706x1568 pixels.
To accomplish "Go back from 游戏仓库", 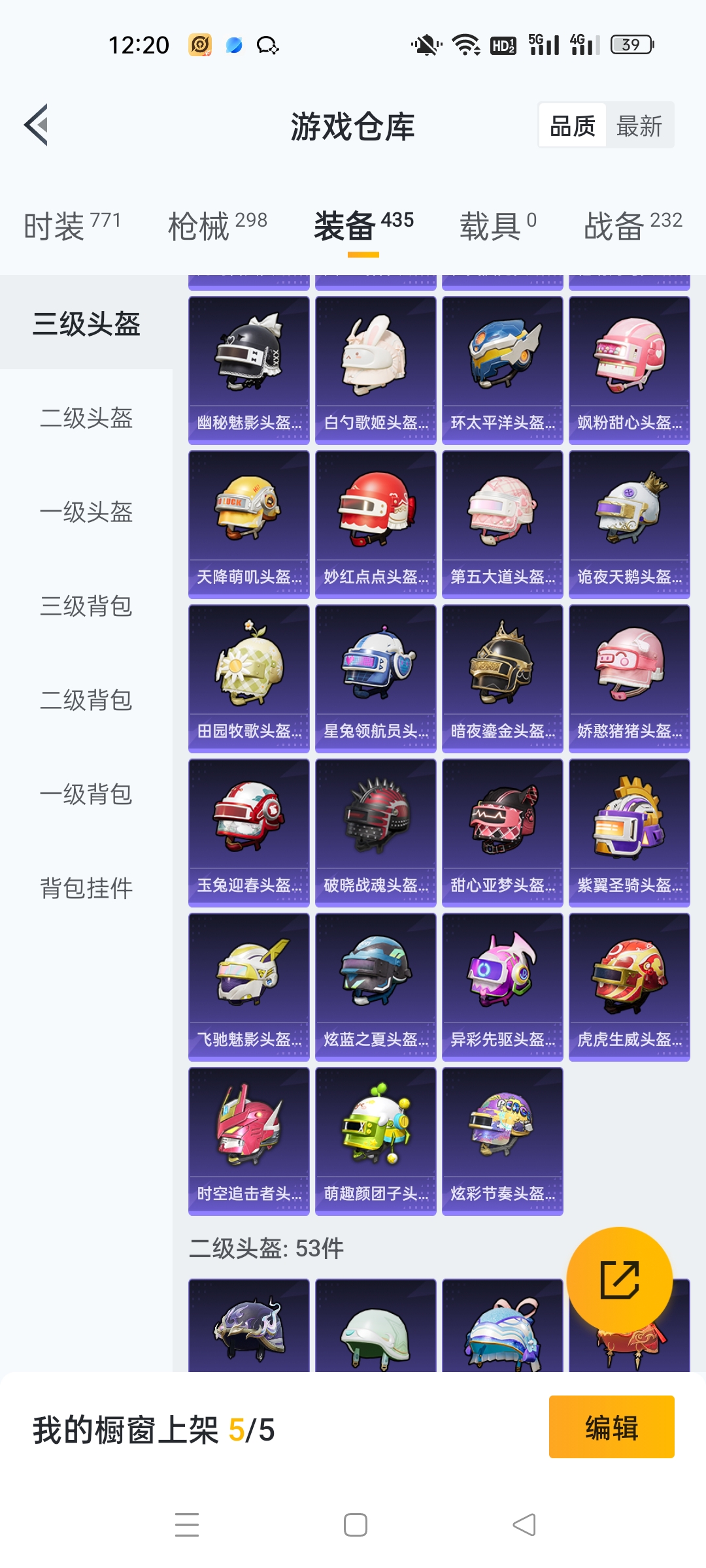I will point(37,125).
